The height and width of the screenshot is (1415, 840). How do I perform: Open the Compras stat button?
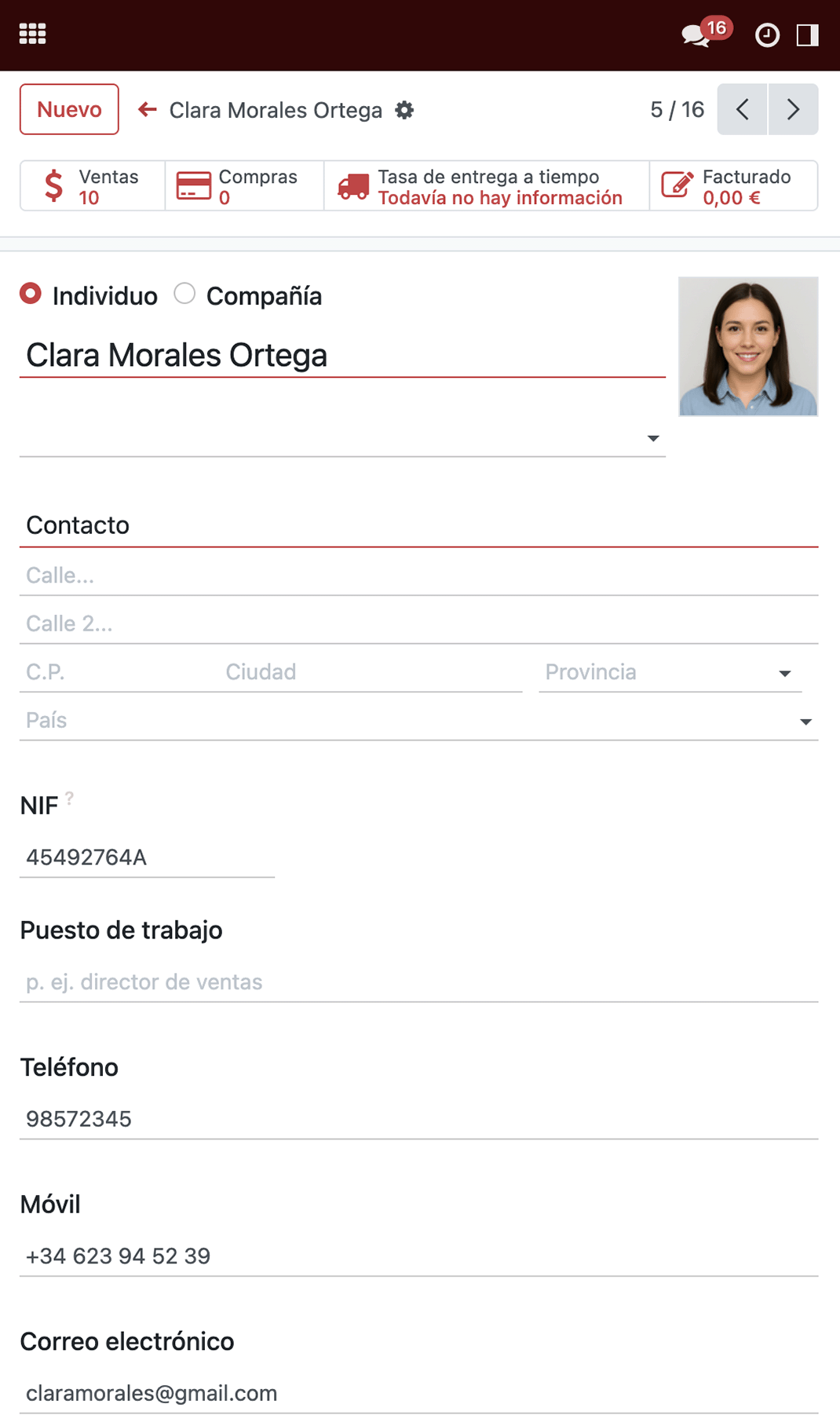pos(245,186)
